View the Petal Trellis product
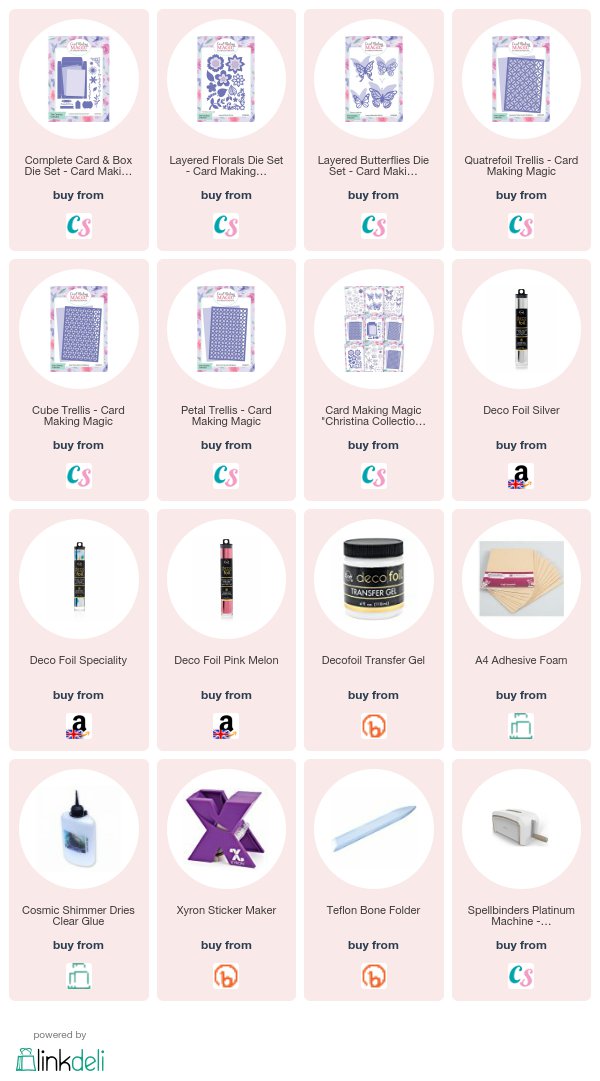Image resolution: width=600 pixels, height=1081 pixels. pyautogui.click(x=226, y=380)
